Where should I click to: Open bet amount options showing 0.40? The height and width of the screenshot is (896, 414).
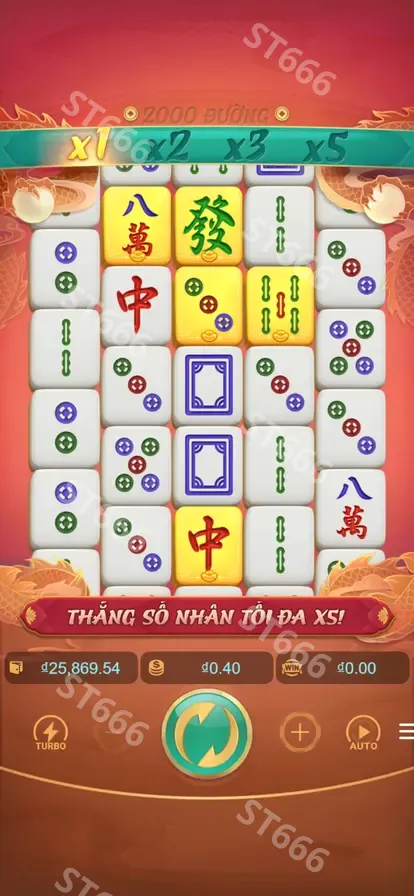[206, 667]
